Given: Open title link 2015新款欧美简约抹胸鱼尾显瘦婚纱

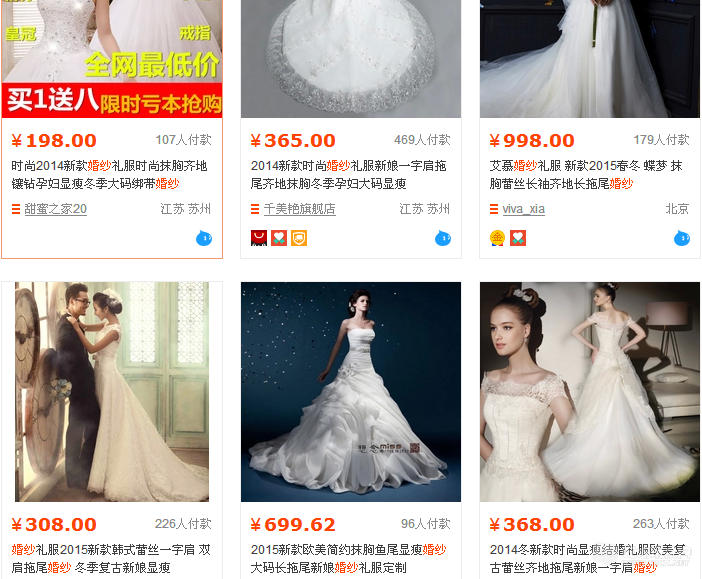Looking at the screenshot, I should [348, 550].
